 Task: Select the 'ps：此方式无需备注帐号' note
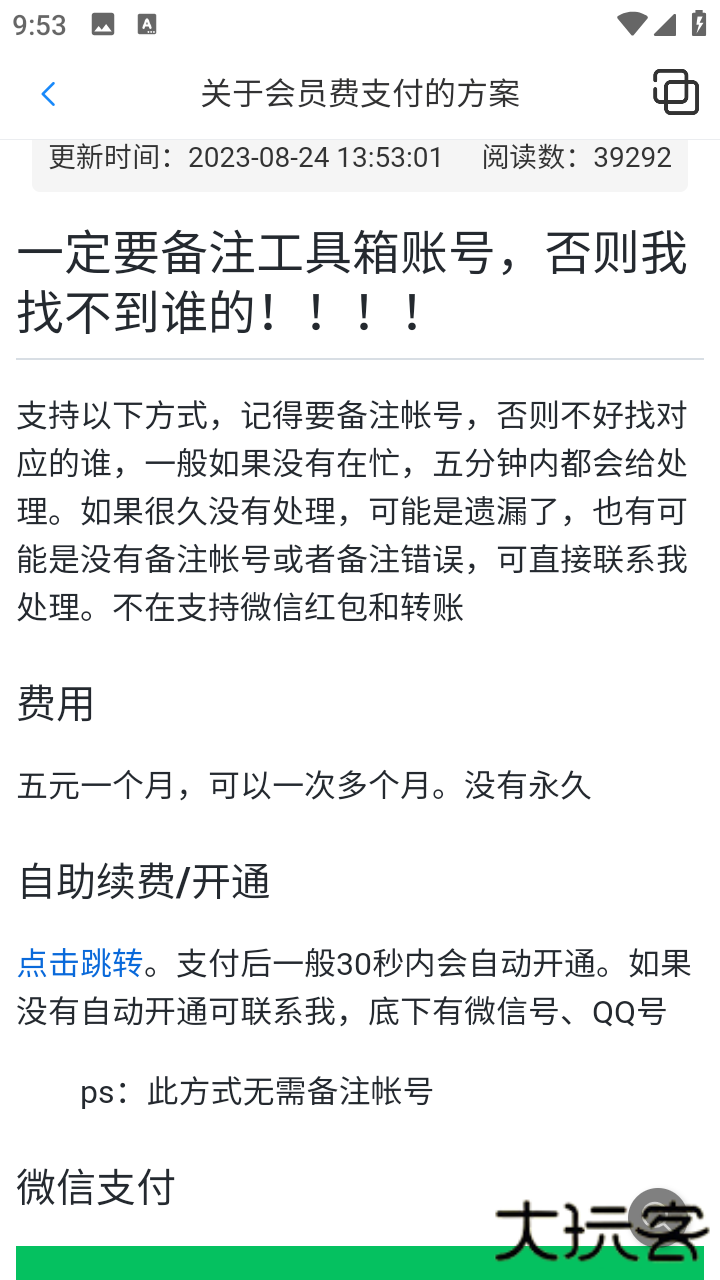[255, 1092]
